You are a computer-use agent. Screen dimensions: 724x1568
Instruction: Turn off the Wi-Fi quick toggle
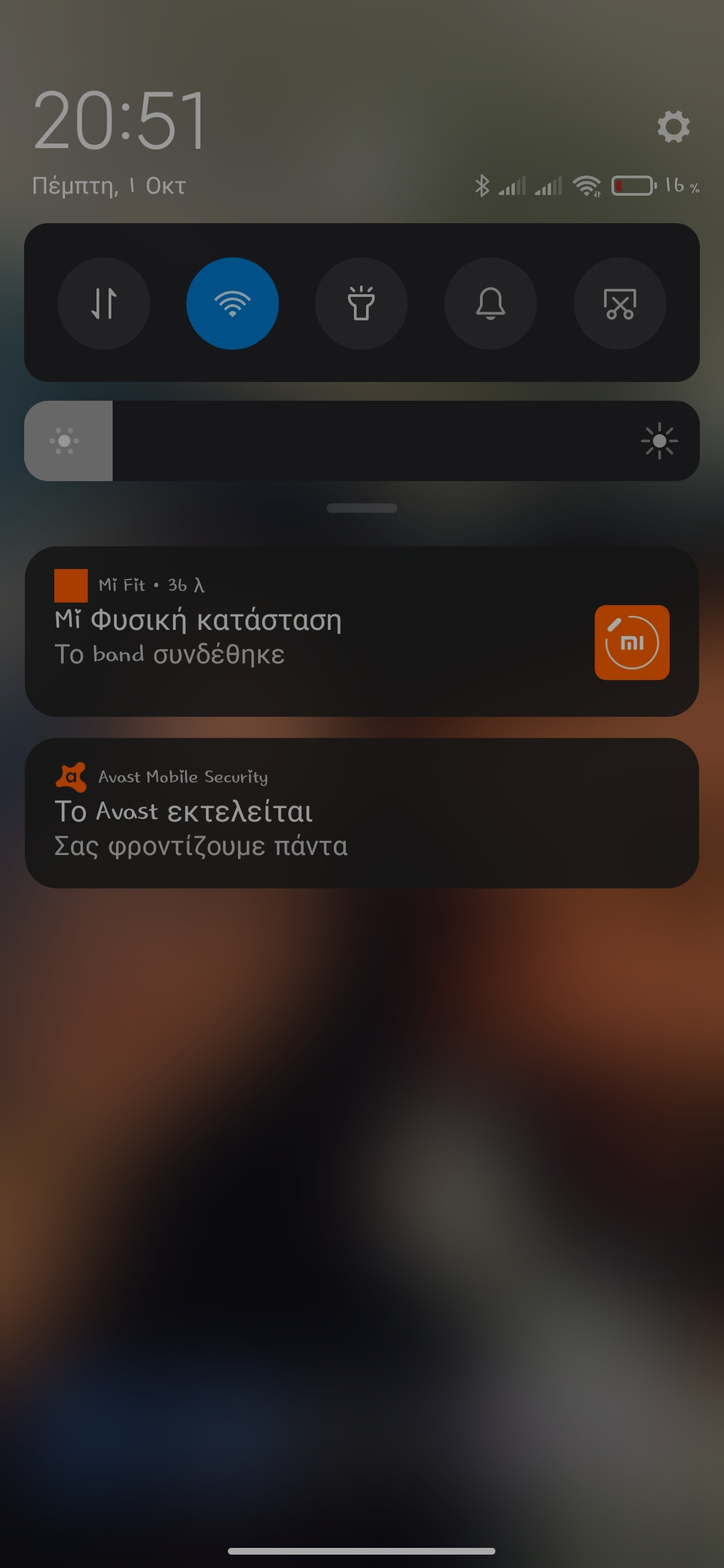(x=233, y=304)
